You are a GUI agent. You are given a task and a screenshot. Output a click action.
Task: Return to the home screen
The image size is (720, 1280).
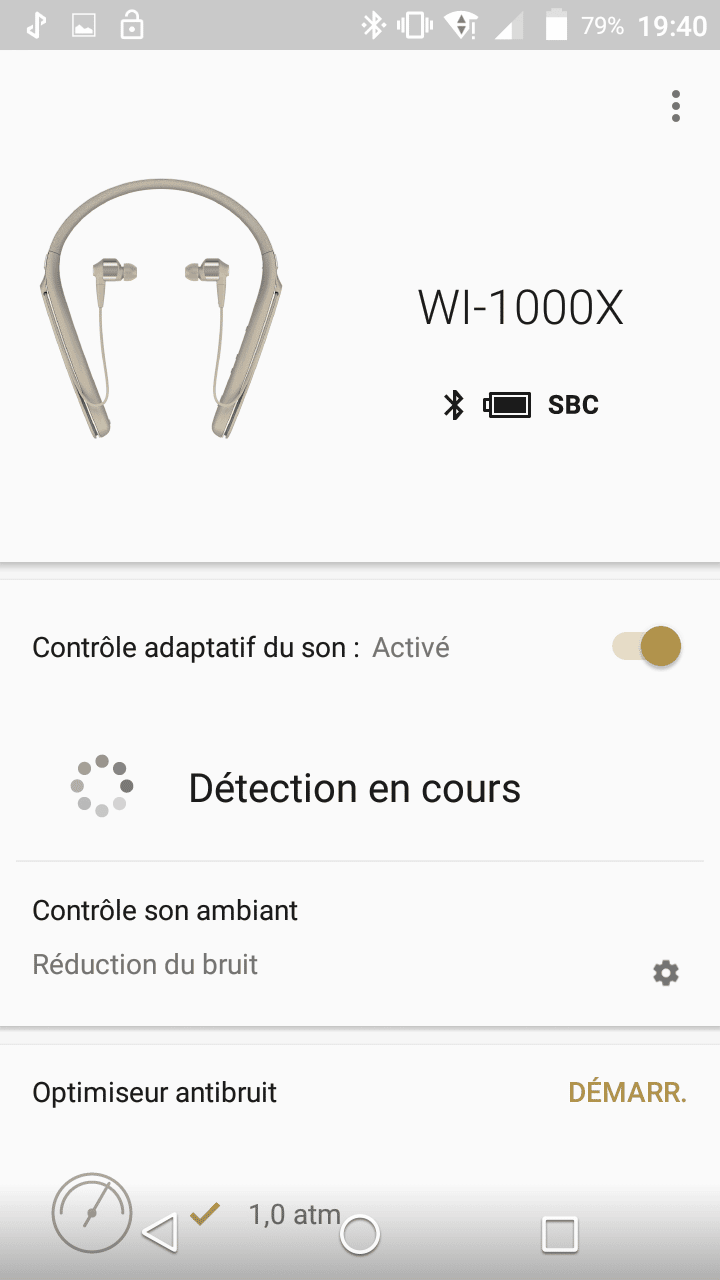tap(360, 1235)
